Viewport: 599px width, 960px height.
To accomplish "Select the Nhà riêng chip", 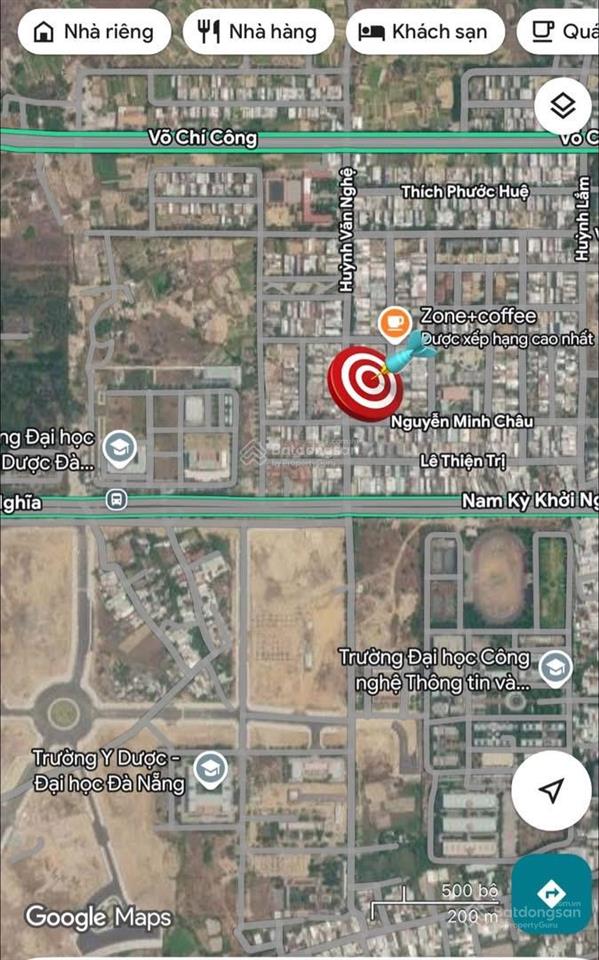I will pyautogui.click(x=94, y=31).
